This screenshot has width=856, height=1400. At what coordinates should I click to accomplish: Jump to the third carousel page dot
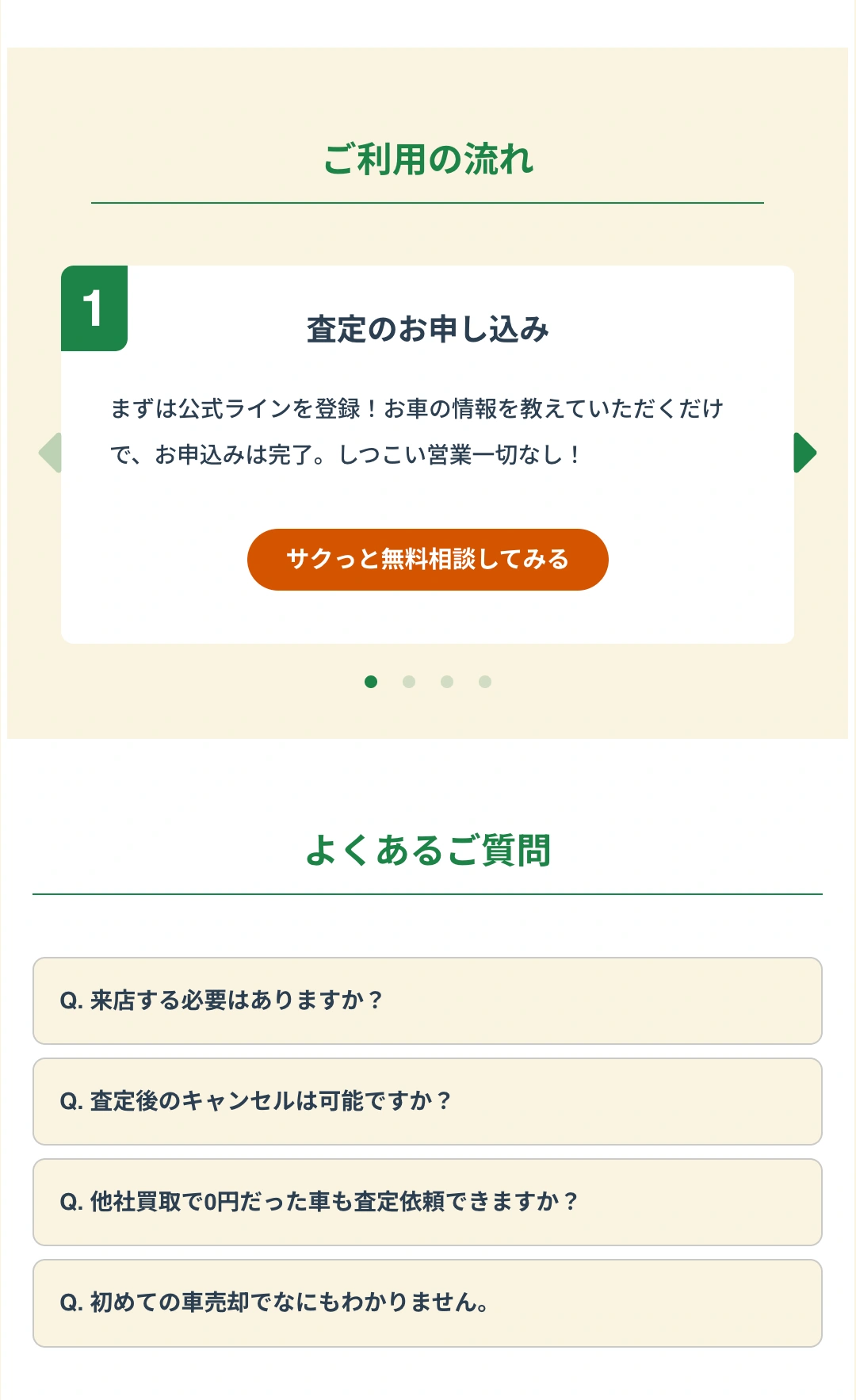(447, 682)
